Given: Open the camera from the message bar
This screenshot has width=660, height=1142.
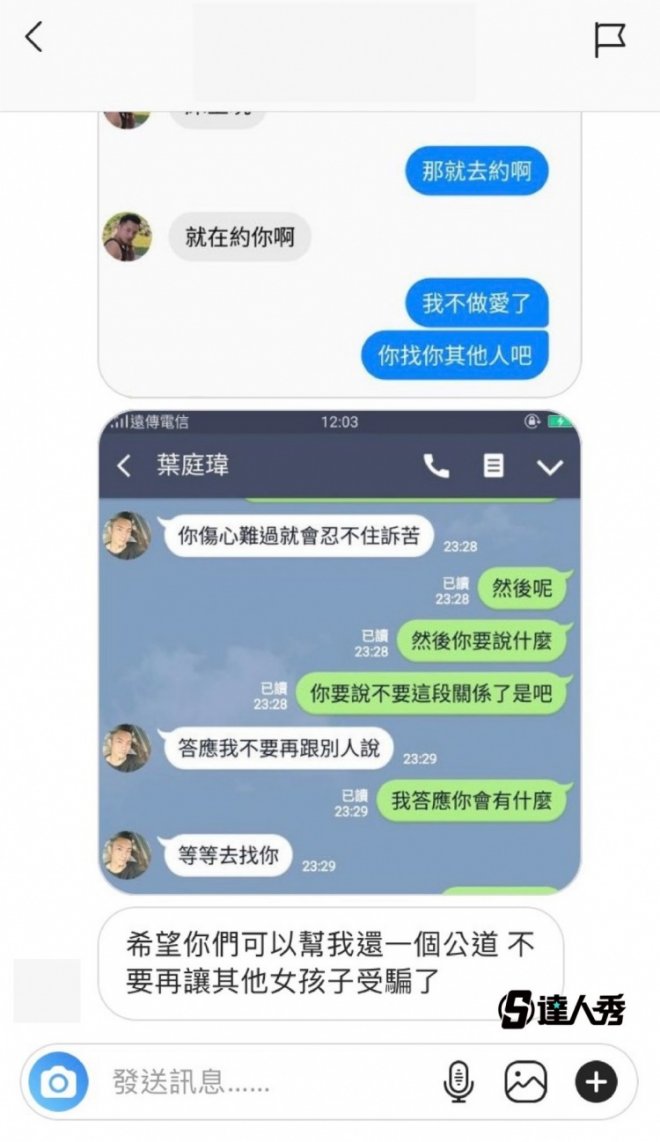Looking at the screenshot, I should coord(59,1082).
